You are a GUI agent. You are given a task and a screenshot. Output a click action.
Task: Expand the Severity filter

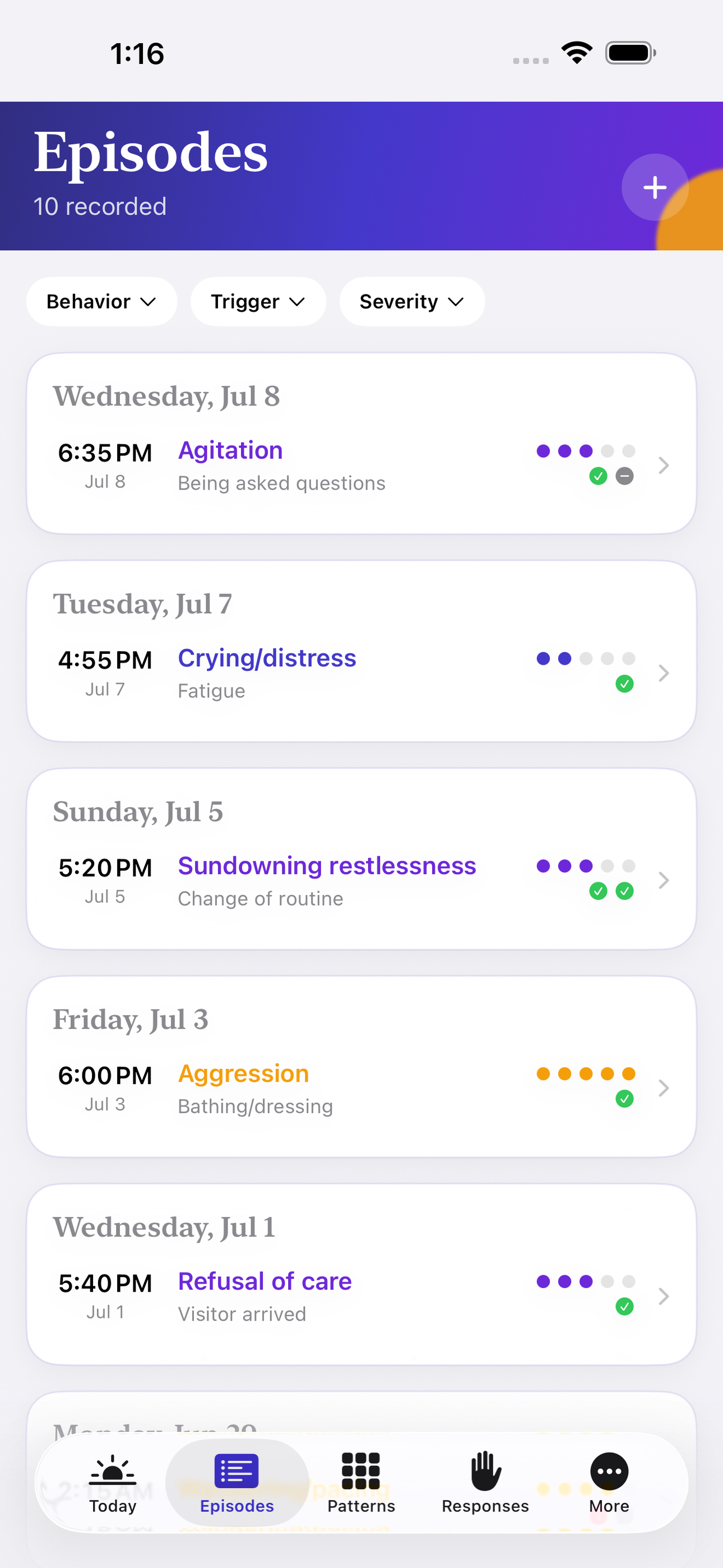(x=412, y=301)
